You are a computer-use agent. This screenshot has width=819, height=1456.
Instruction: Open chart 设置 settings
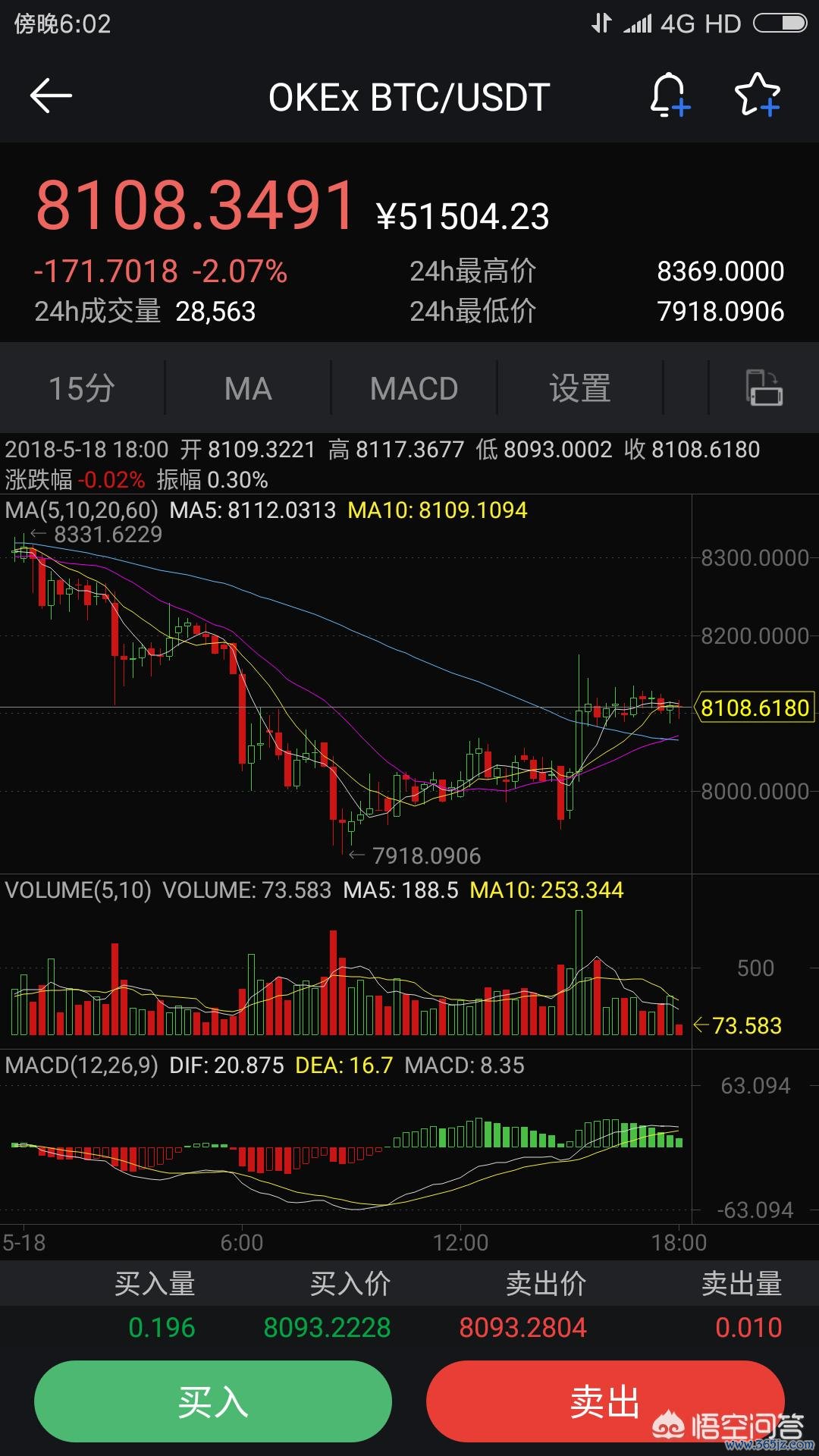pos(580,388)
